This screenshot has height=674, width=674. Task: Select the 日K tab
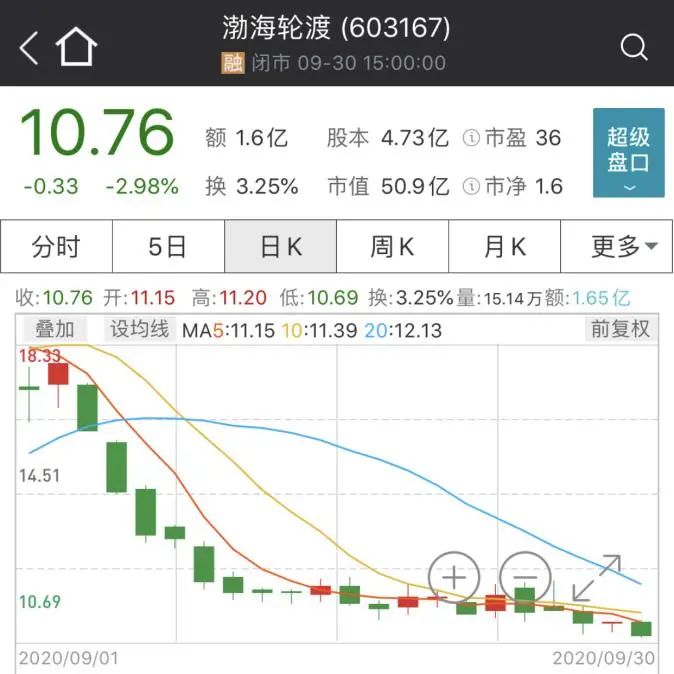tap(280, 247)
